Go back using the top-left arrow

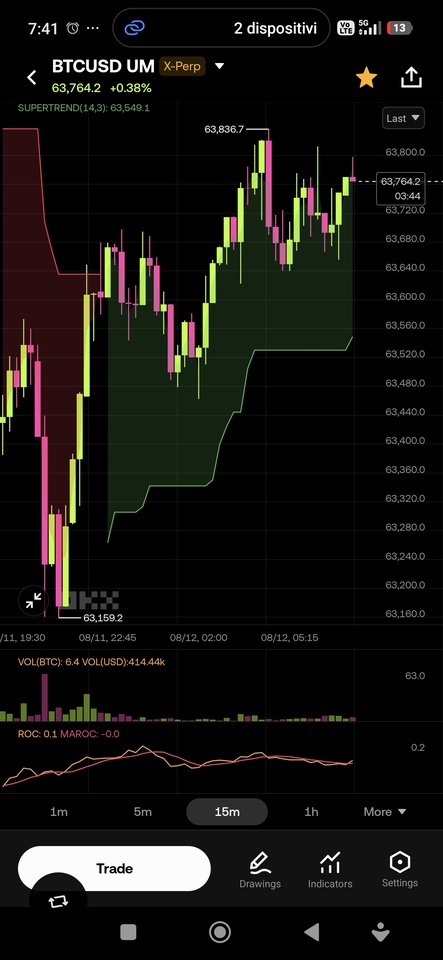[32, 78]
